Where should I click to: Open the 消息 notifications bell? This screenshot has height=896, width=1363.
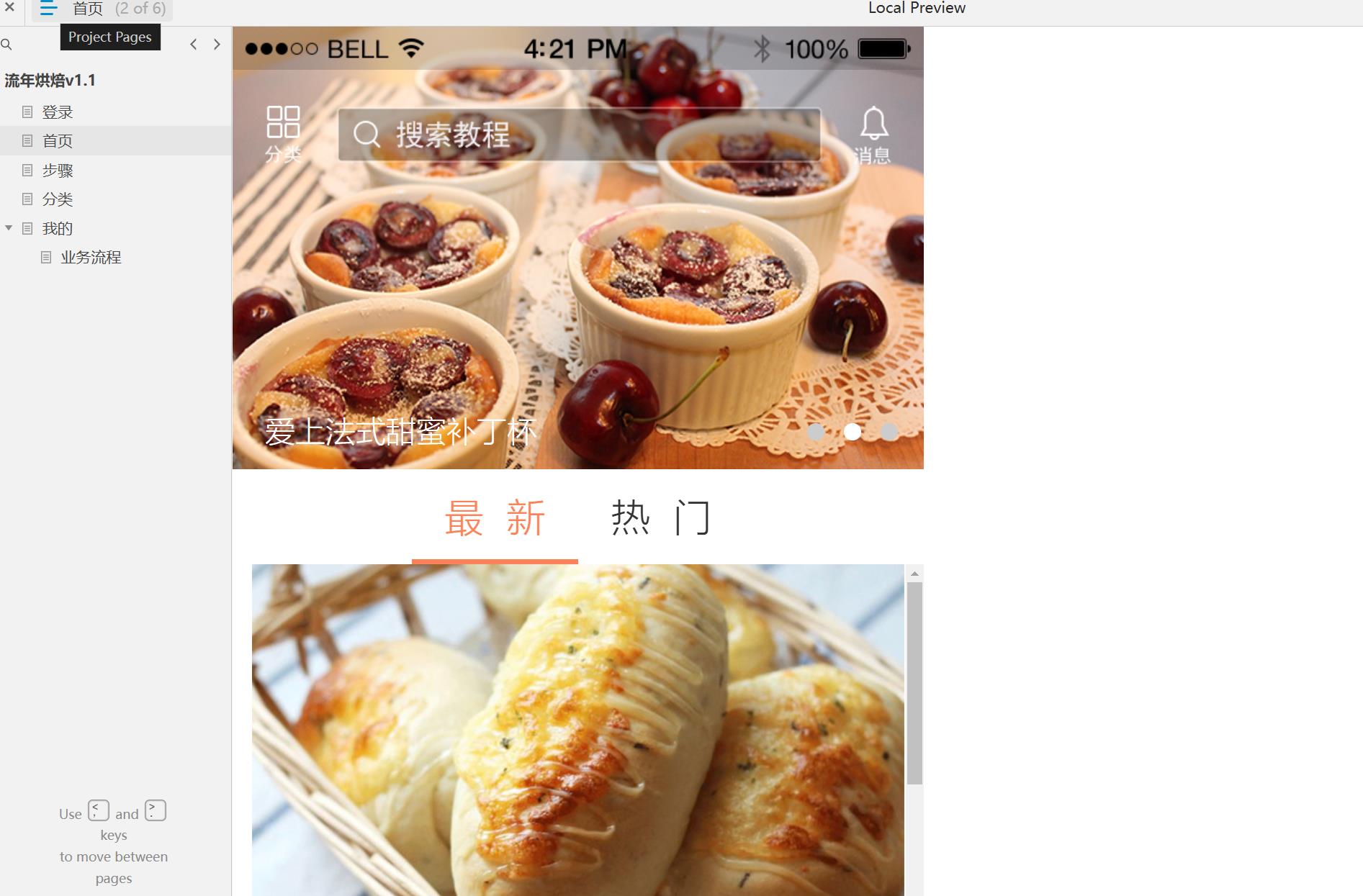[873, 133]
